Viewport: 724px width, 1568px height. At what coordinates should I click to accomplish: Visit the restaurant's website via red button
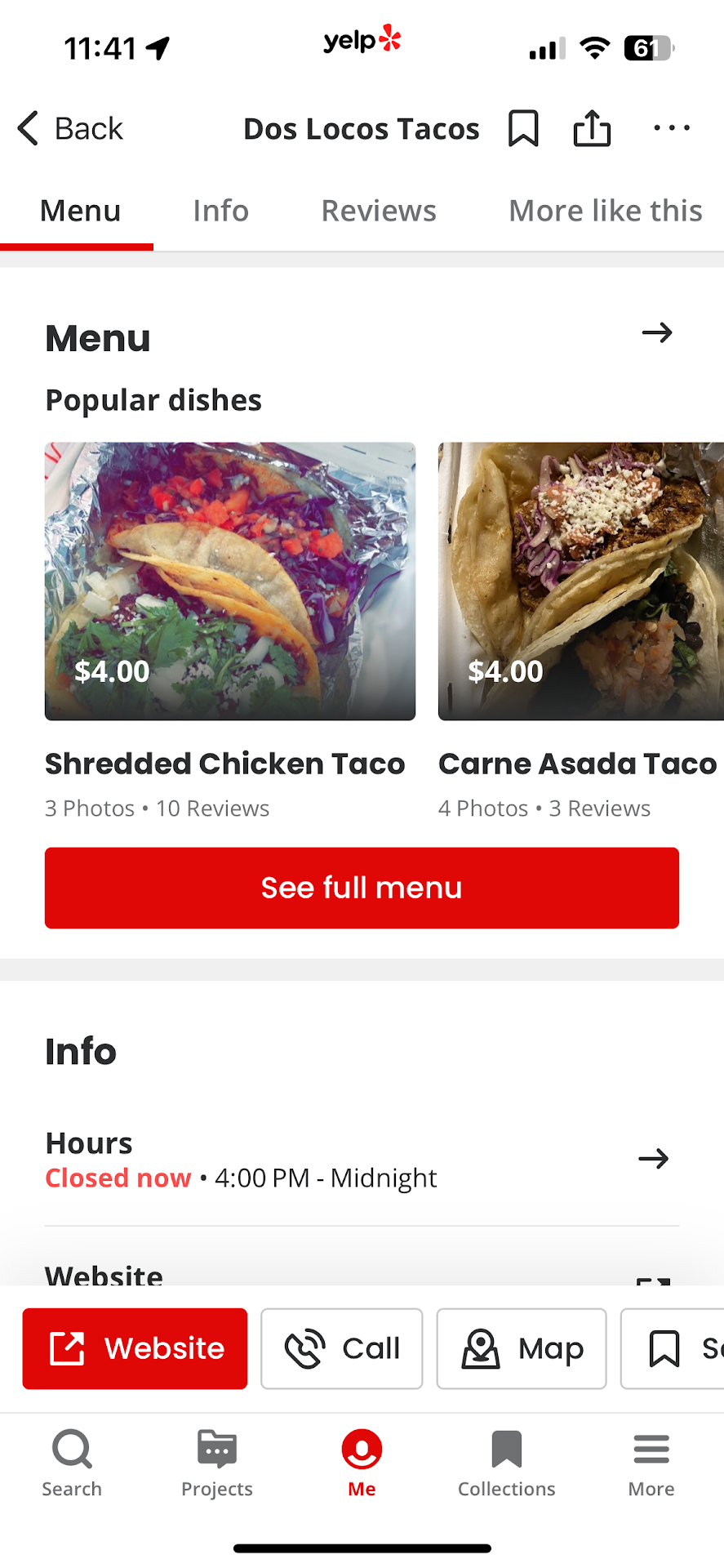click(135, 1348)
